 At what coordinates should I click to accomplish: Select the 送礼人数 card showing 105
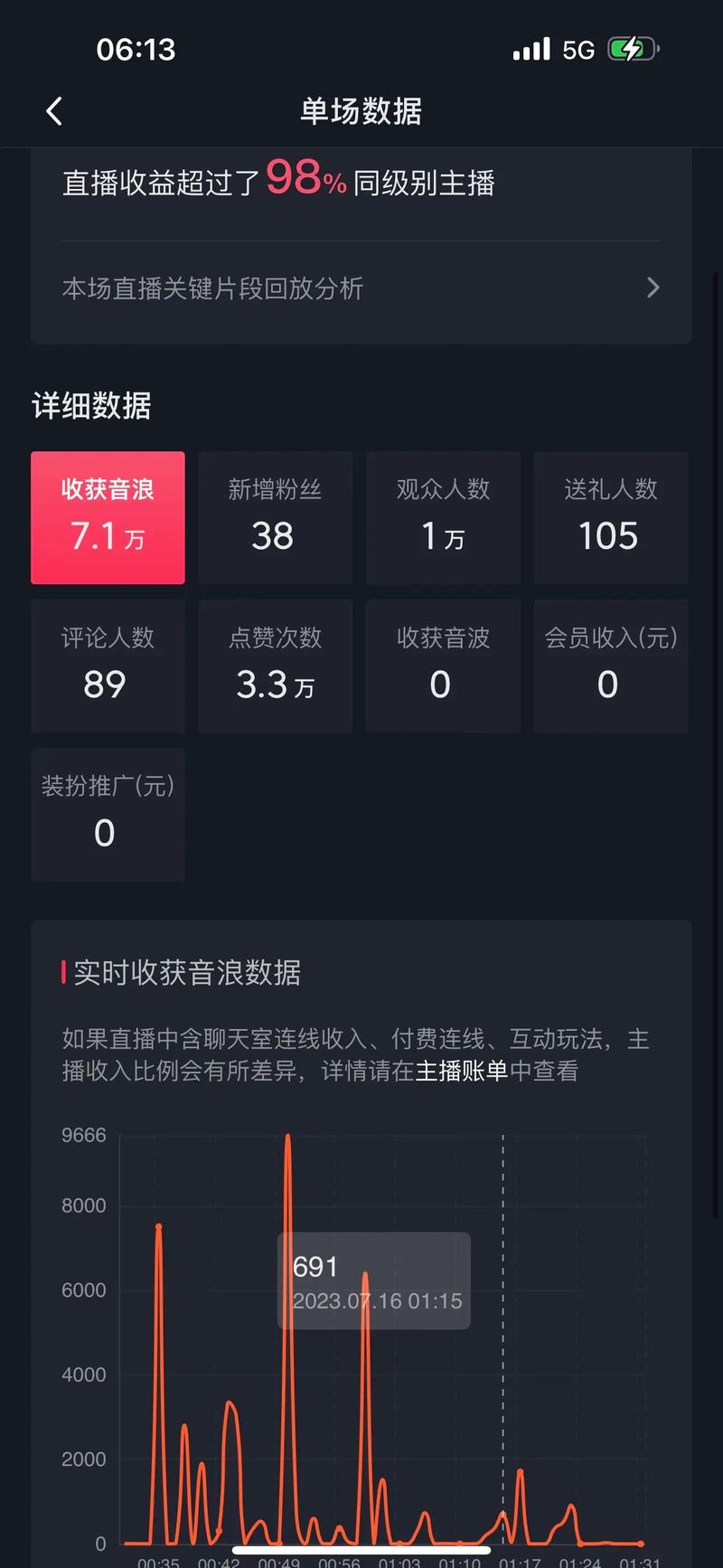(x=610, y=517)
